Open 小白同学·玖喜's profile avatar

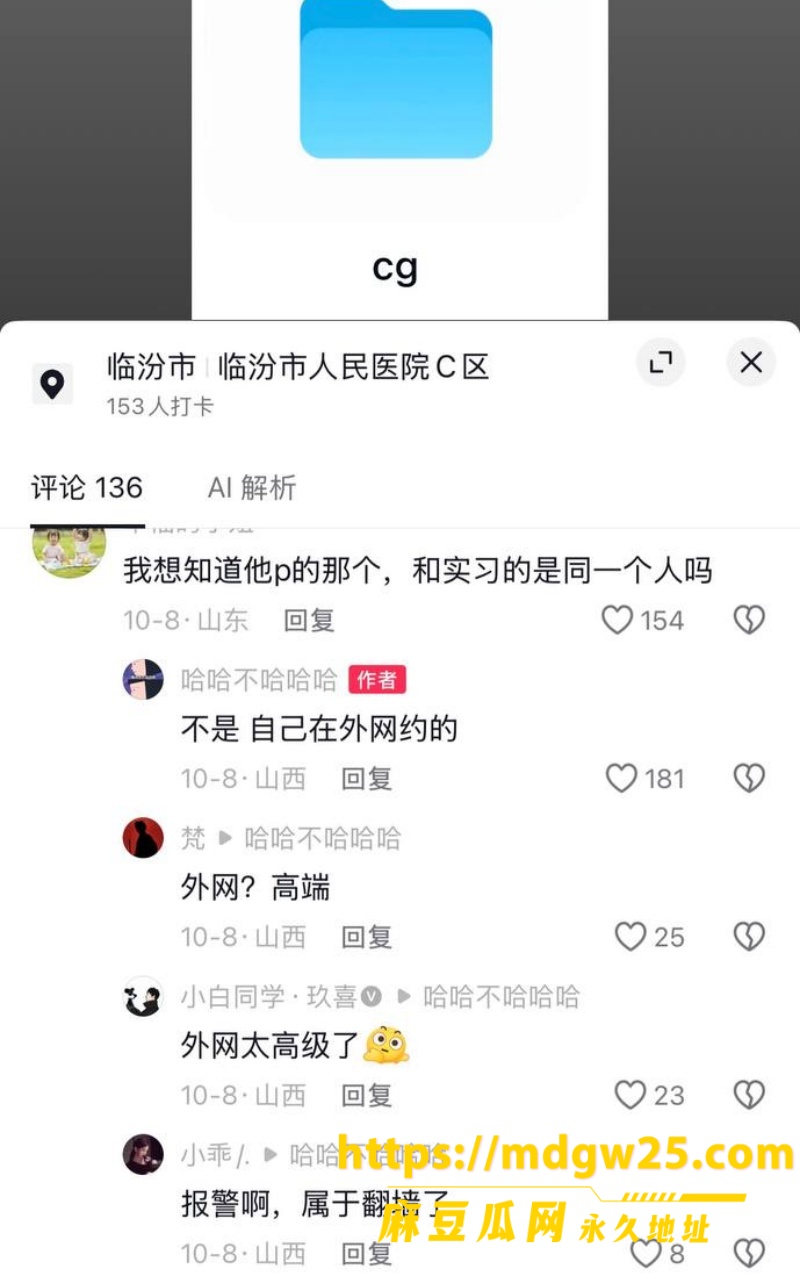(143, 996)
